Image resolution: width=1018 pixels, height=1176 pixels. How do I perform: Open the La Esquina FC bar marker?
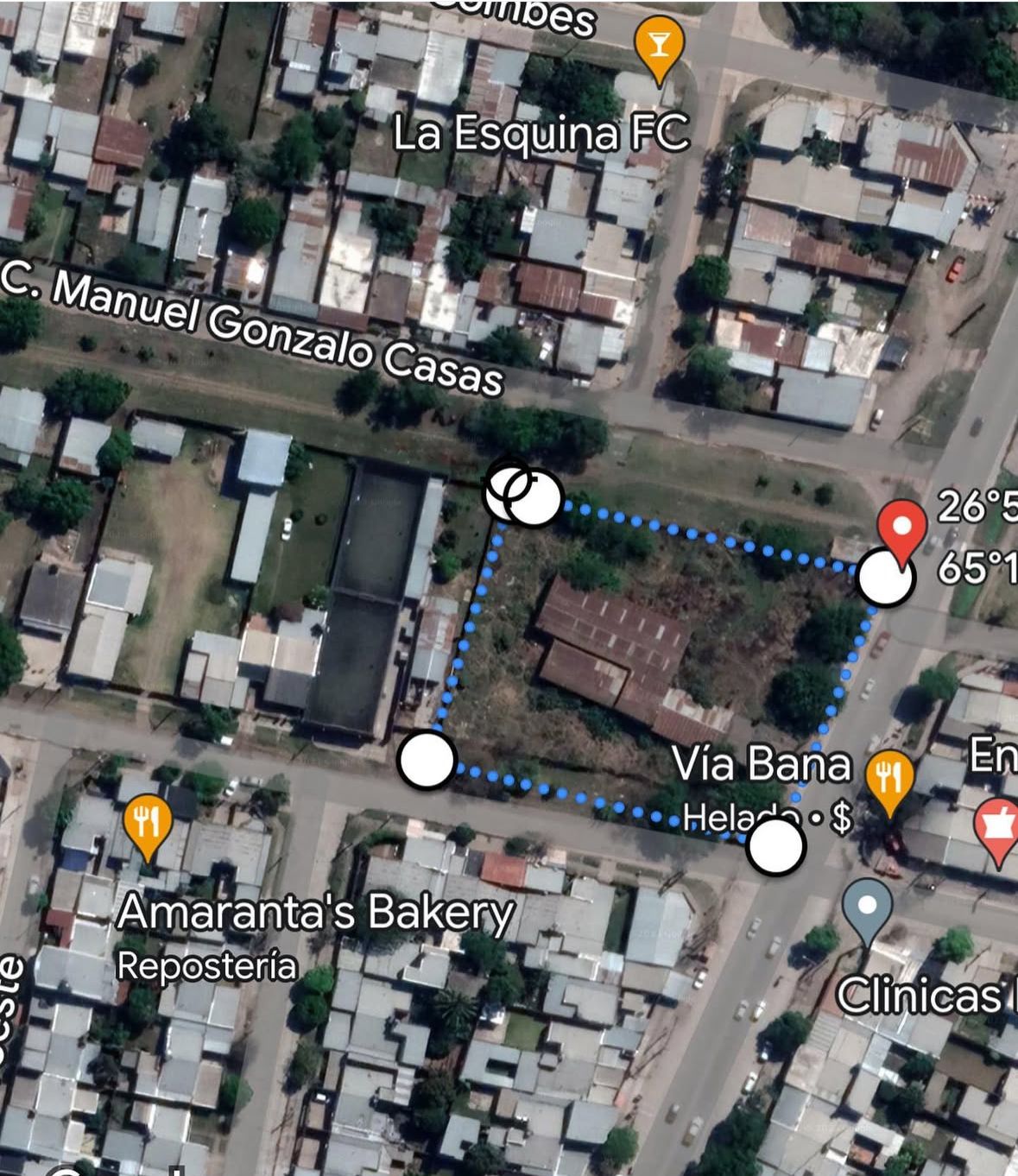coord(659,45)
